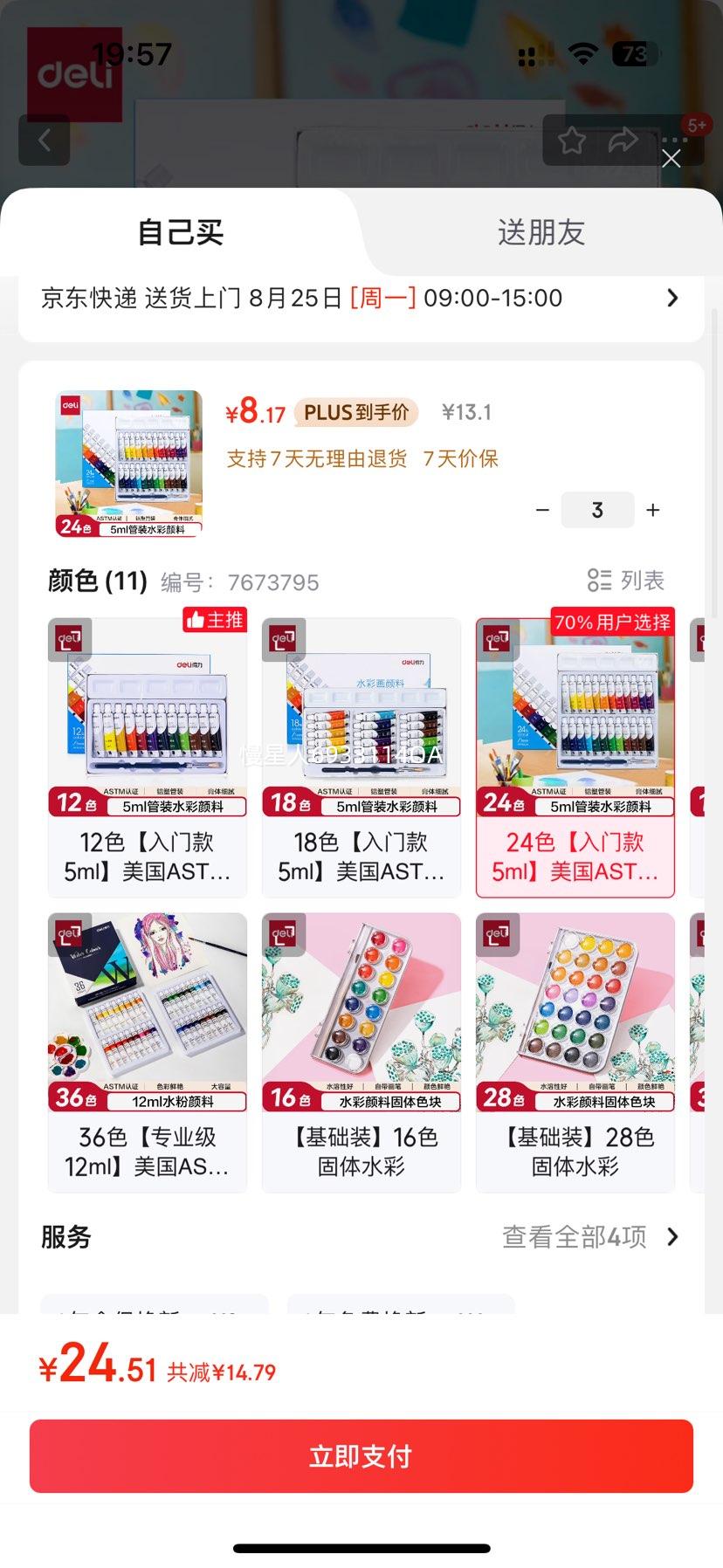Open the share icon
Image resolution: width=723 pixels, height=1568 pixels.
[x=623, y=139]
